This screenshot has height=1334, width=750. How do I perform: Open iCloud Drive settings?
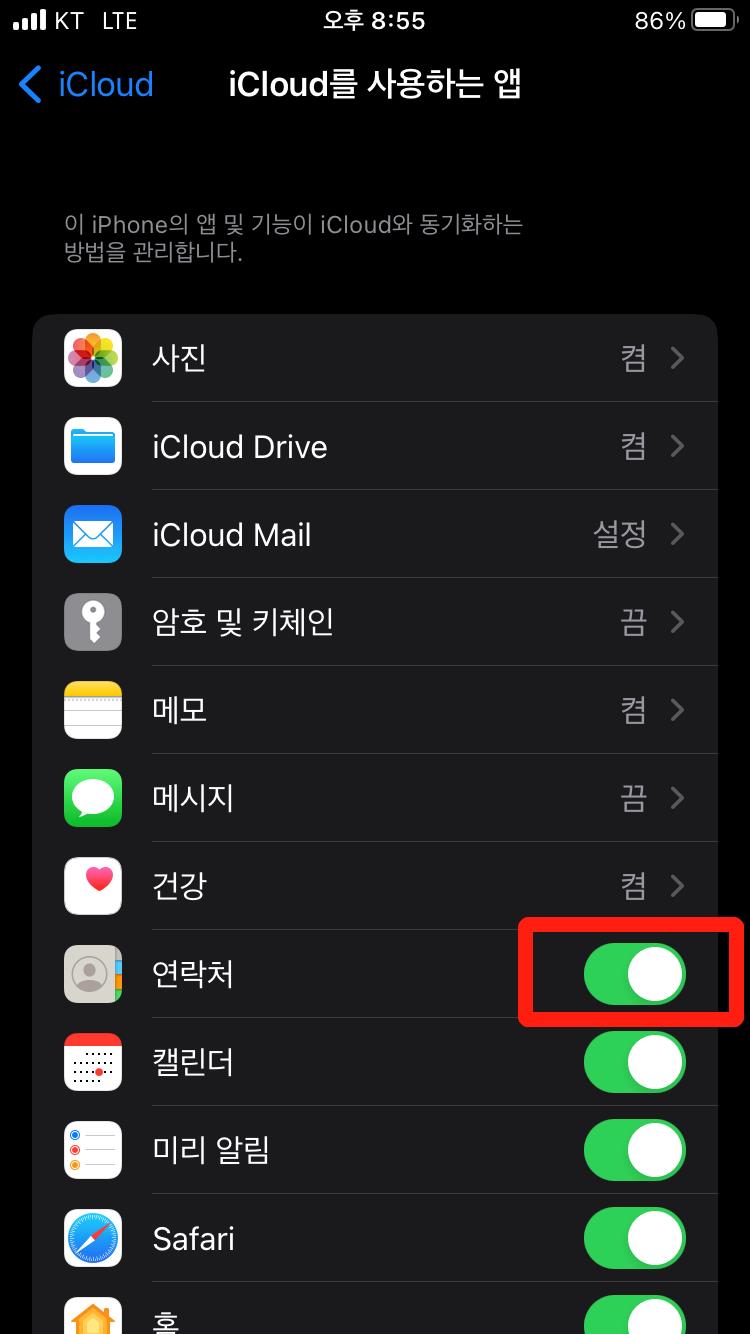click(x=375, y=446)
